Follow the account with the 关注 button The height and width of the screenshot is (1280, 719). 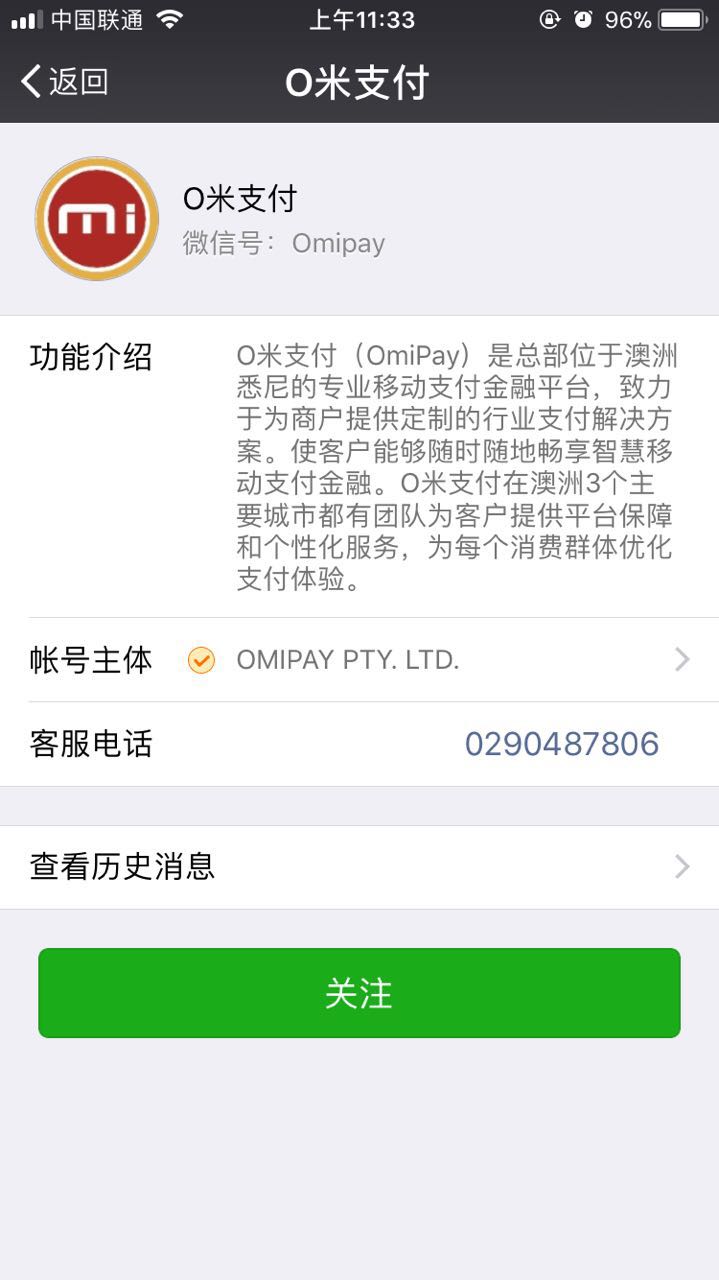359,993
